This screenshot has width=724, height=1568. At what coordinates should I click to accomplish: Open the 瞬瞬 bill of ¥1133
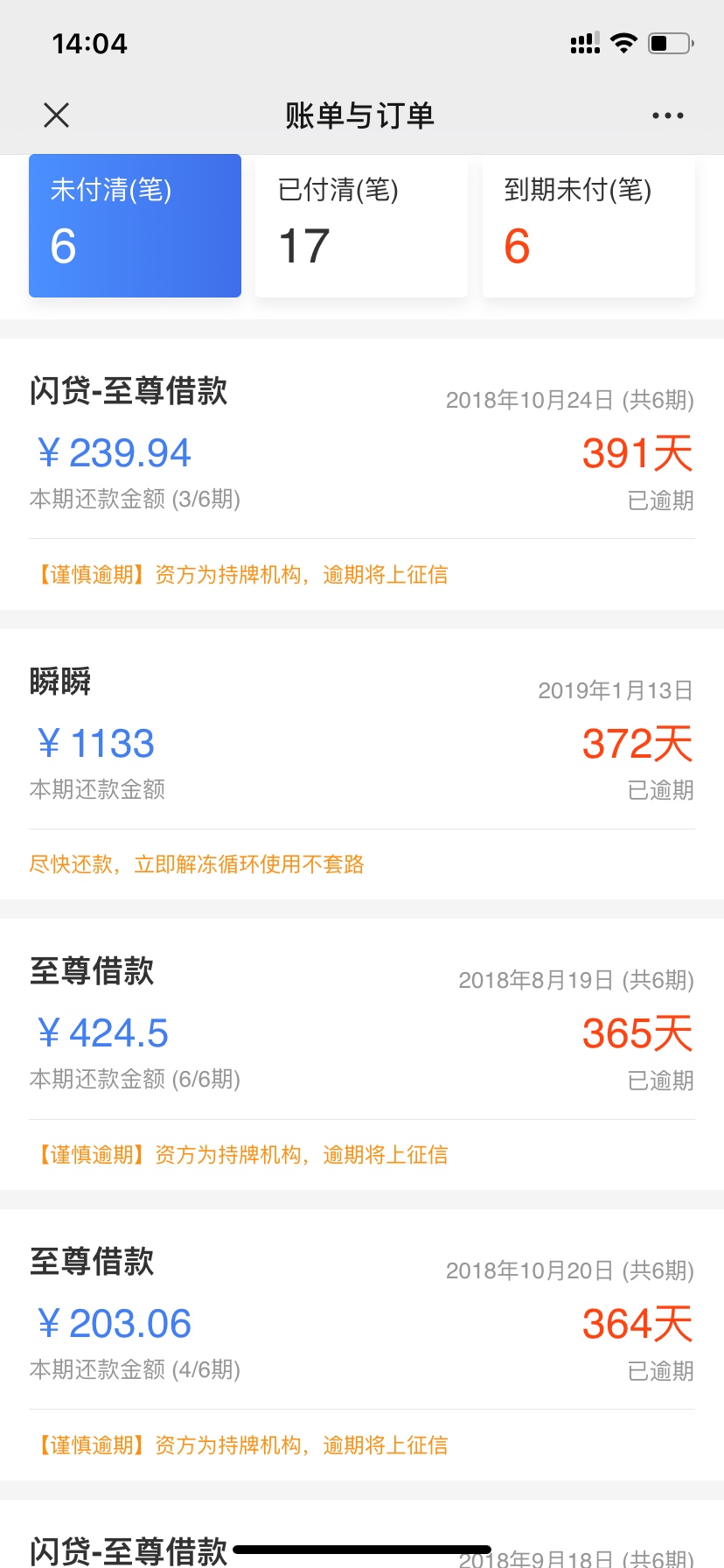pyautogui.click(x=362, y=764)
